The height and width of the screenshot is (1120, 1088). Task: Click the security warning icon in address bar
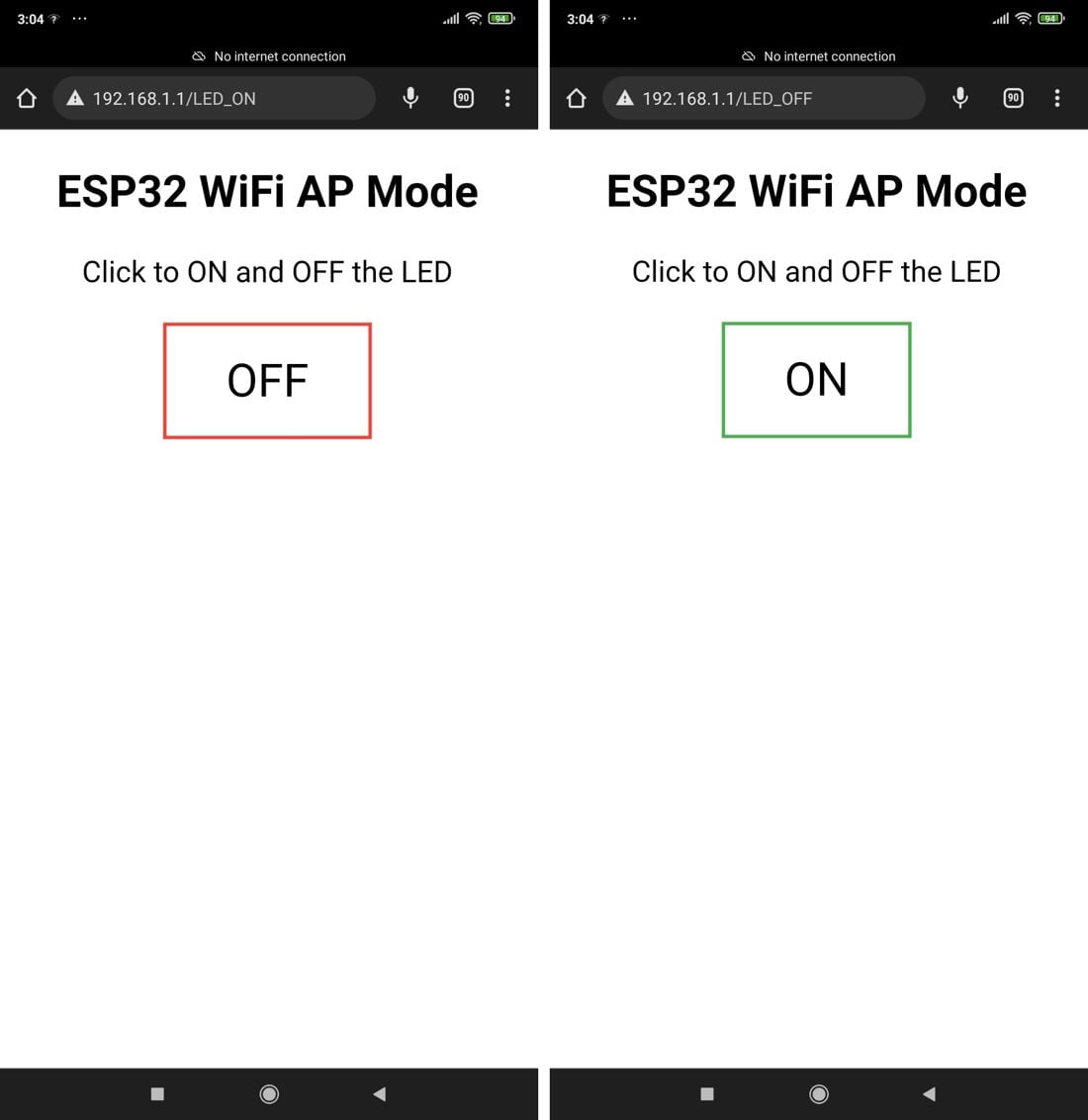coord(75,98)
